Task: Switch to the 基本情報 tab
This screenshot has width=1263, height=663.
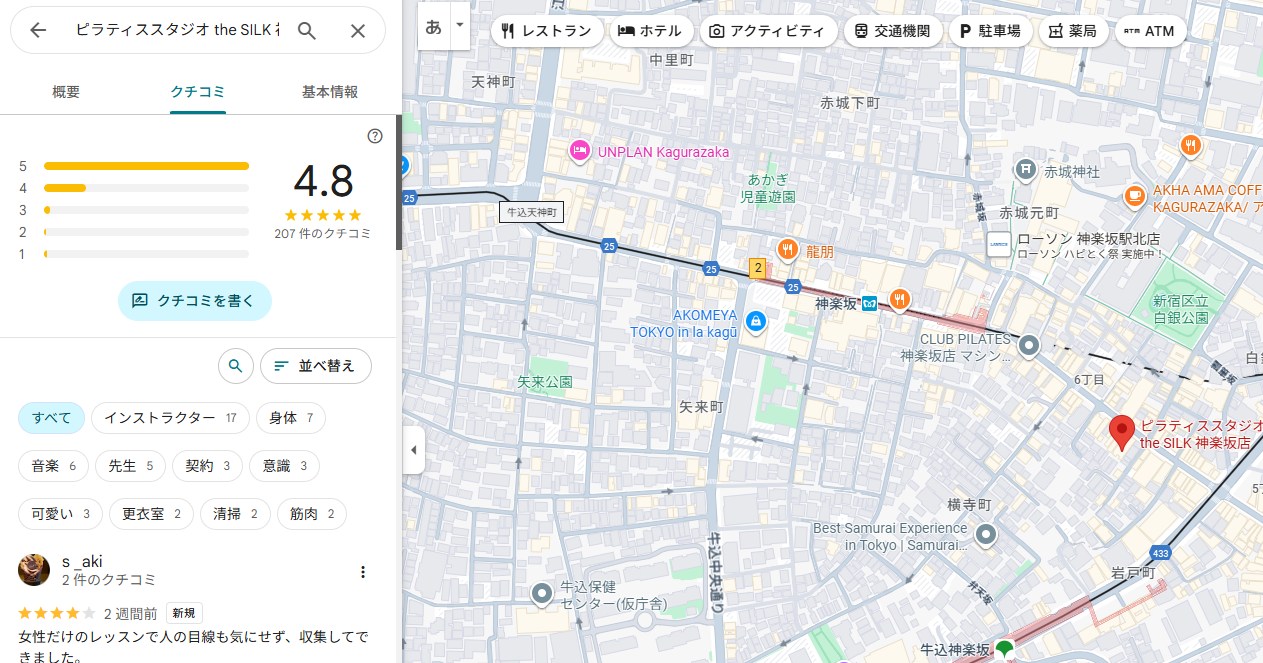Action: pos(330,92)
